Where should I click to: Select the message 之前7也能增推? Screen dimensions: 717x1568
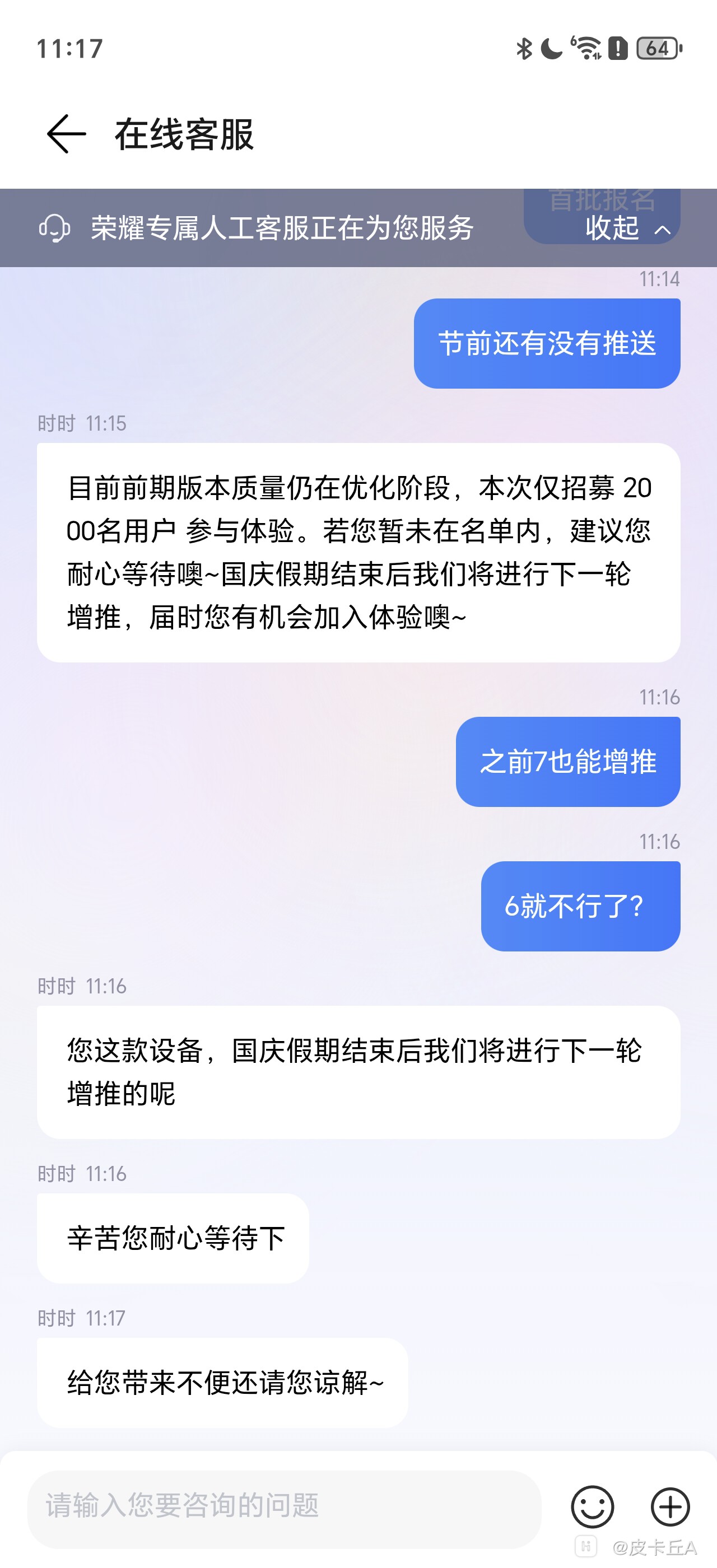(567, 762)
